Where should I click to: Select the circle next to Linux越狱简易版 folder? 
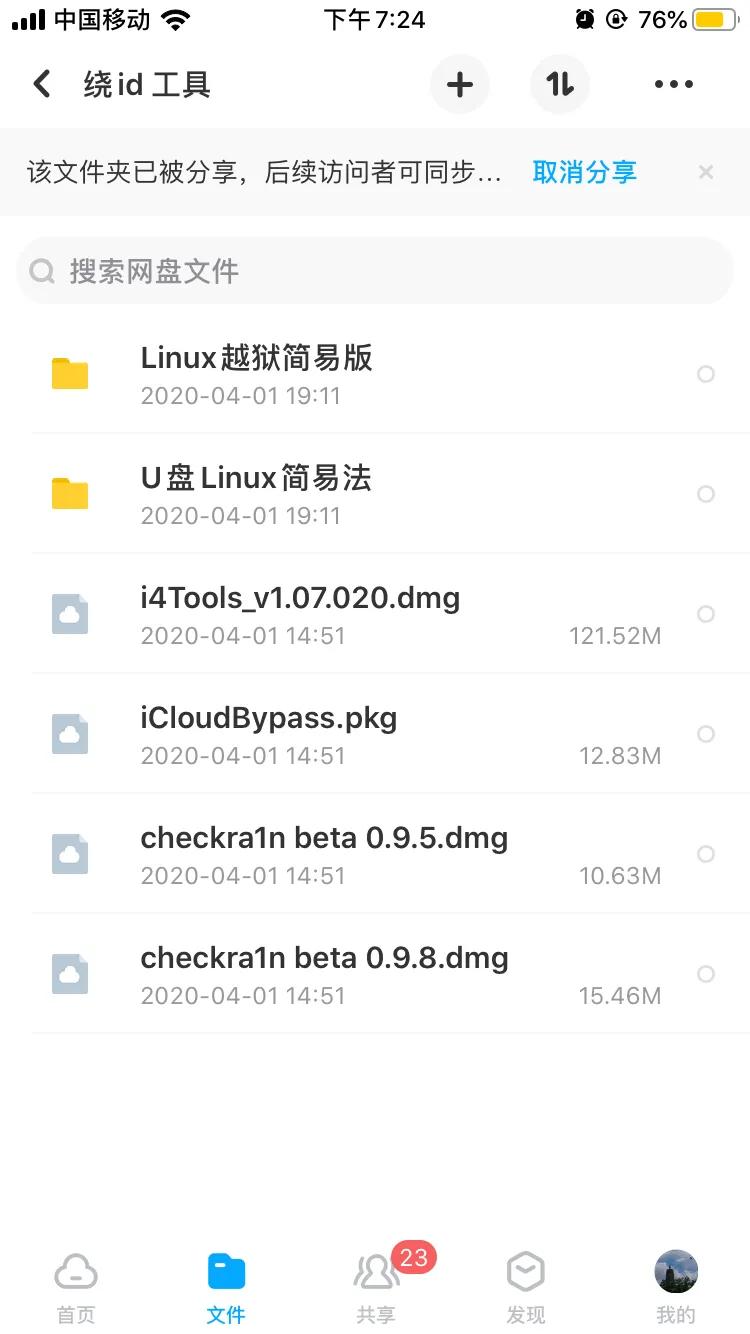(x=706, y=374)
